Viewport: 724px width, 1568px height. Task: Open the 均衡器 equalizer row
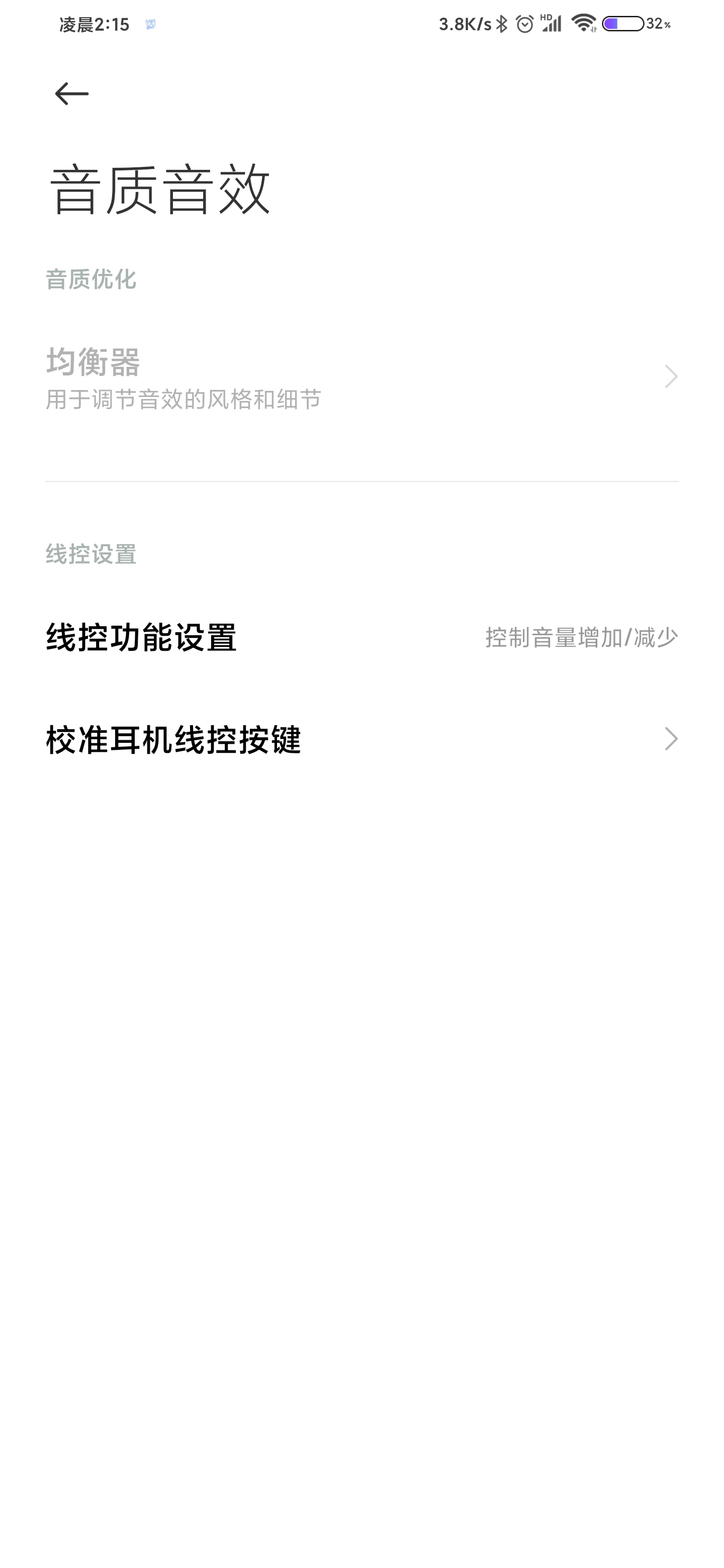(x=361, y=377)
